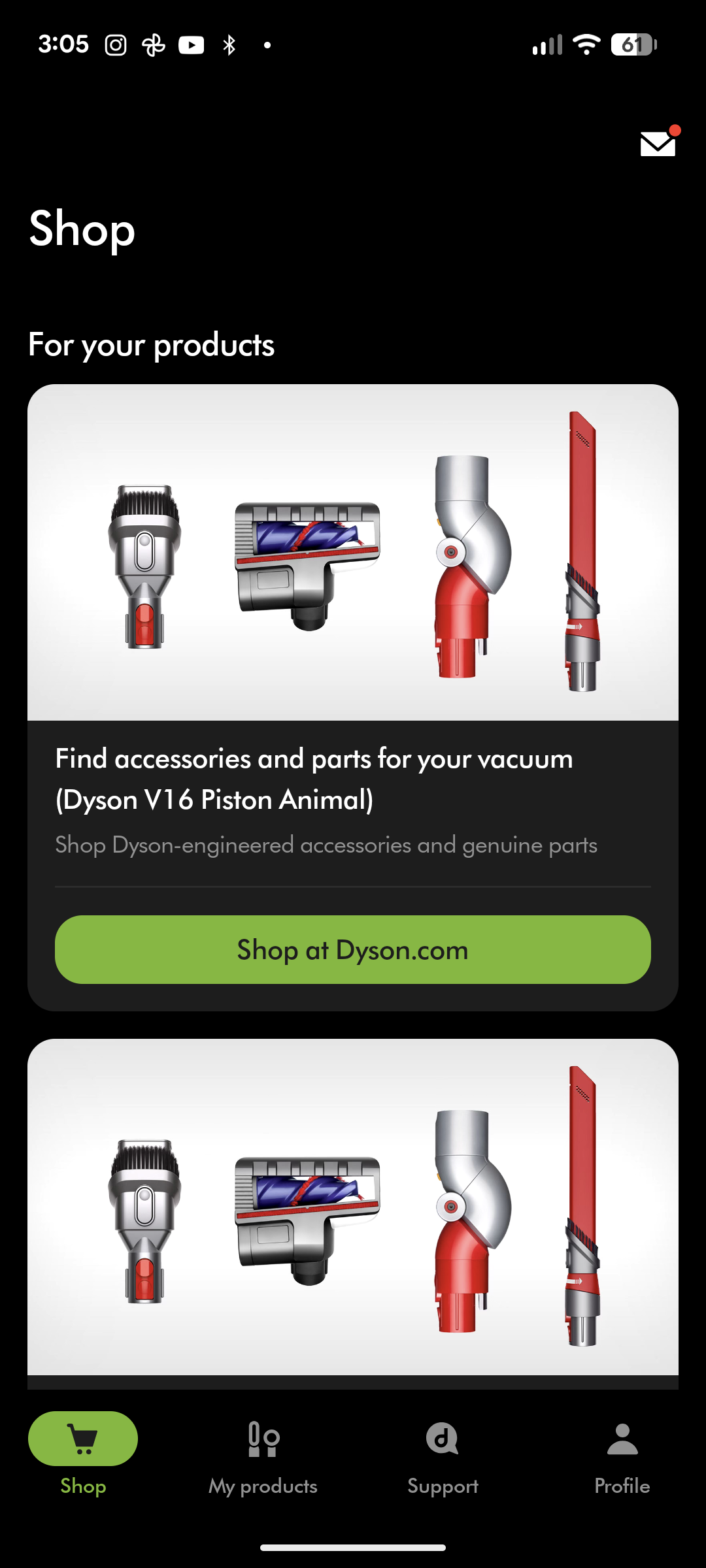Open the inbox envelope icon
Screen dimensions: 706x1568
(658, 144)
